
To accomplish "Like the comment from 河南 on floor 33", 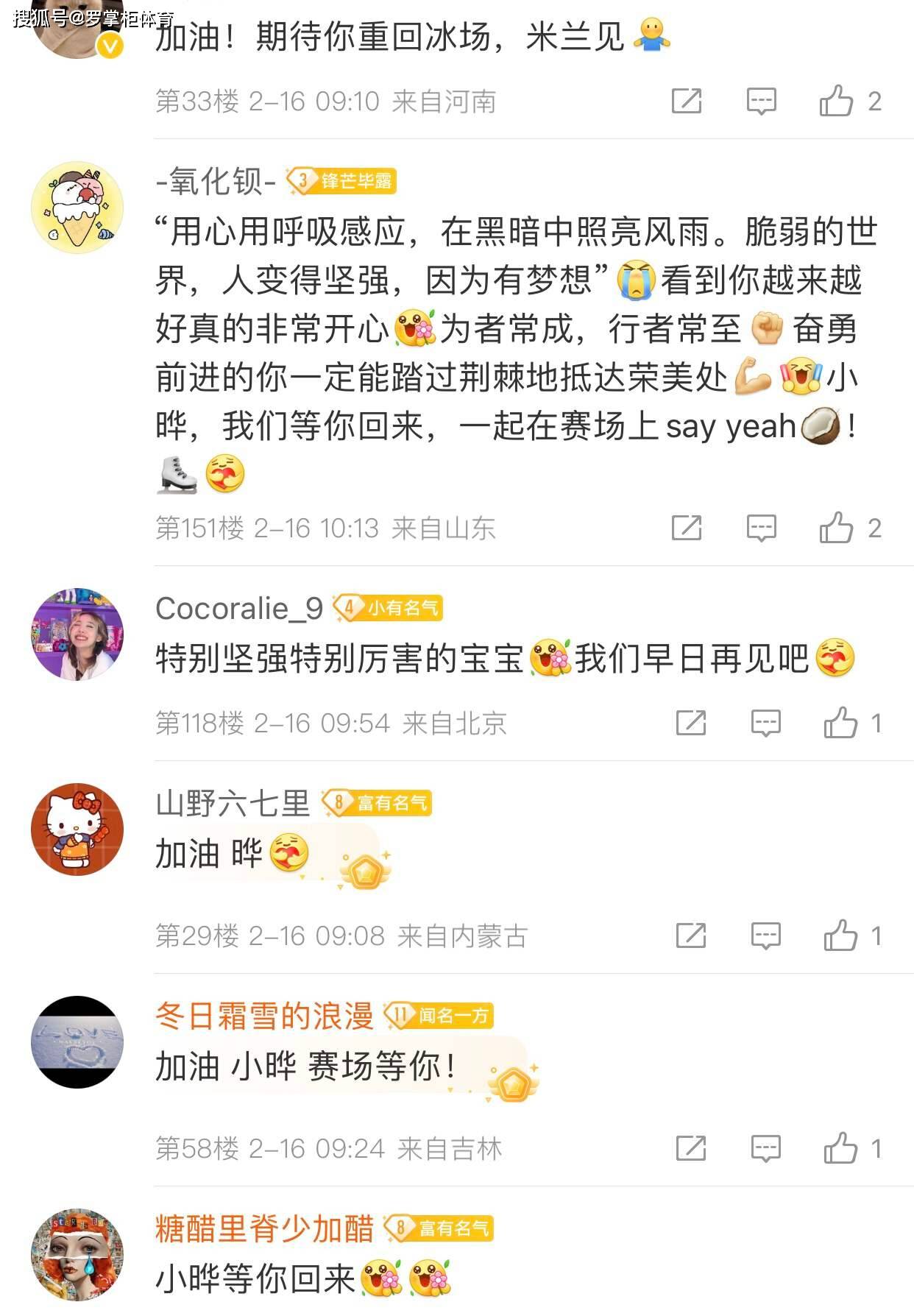I will [x=837, y=101].
